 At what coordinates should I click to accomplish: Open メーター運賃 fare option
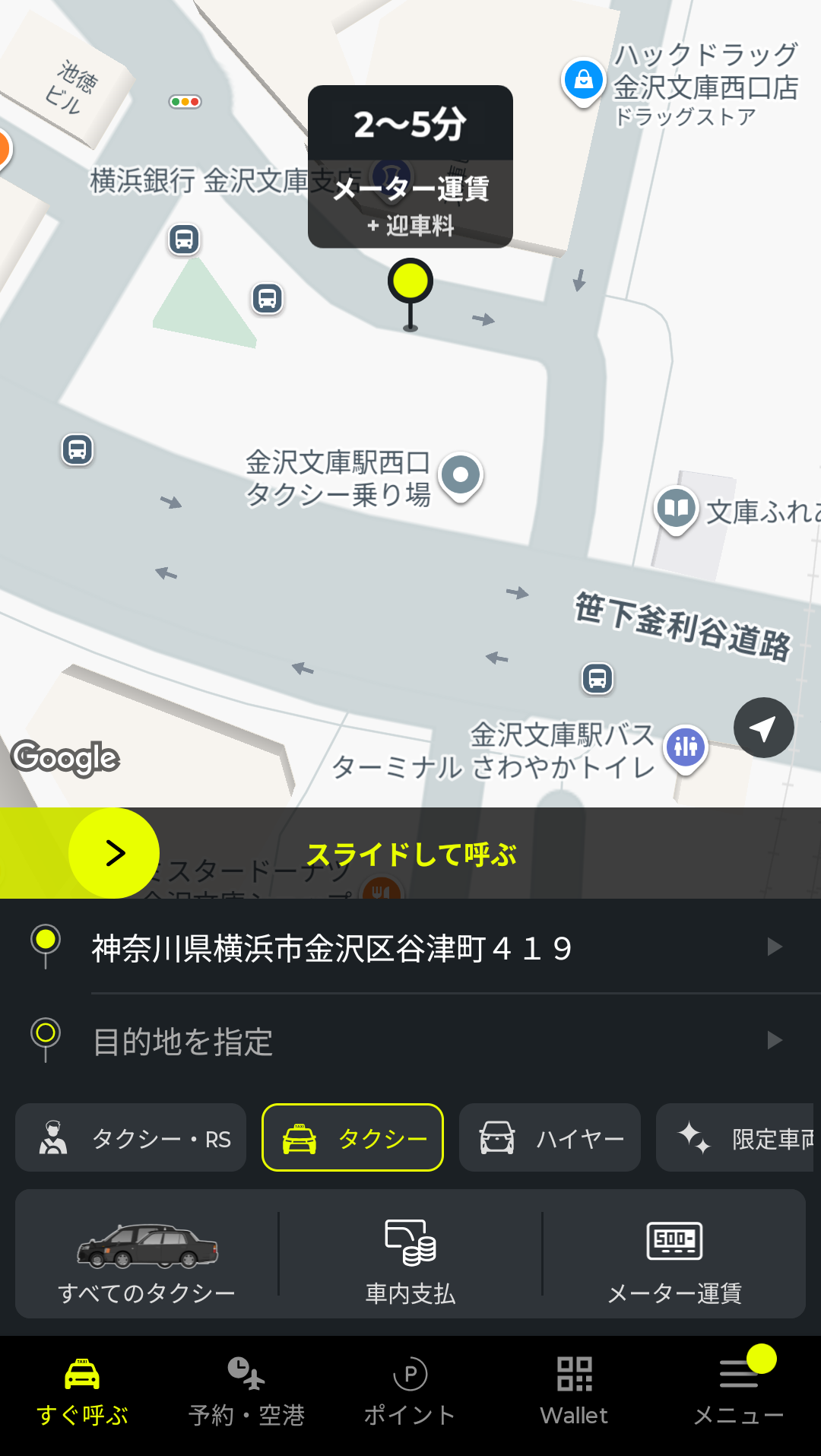coord(674,1255)
